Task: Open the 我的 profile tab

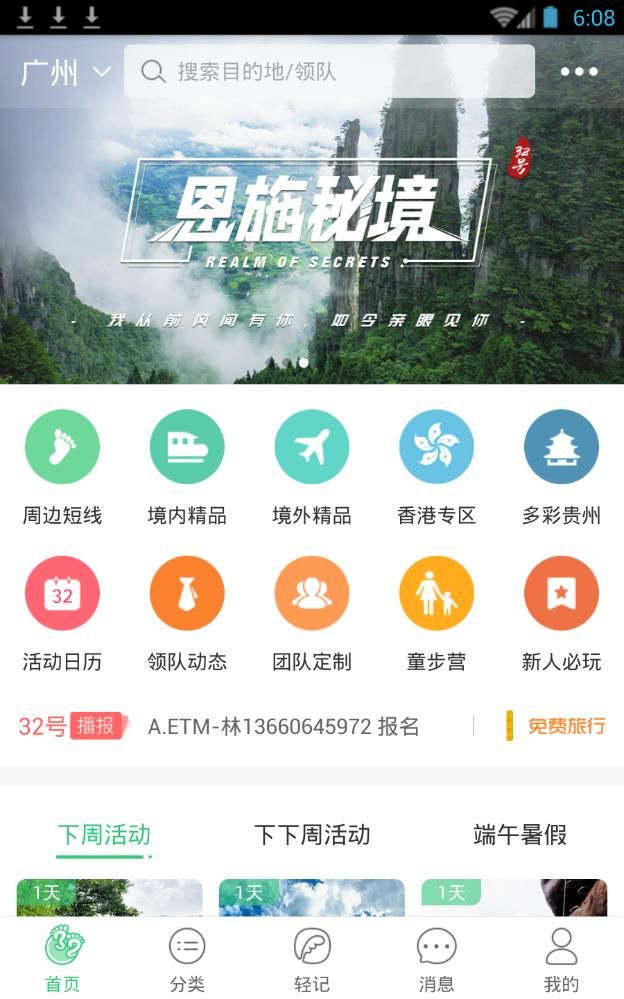Action: (561, 960)
